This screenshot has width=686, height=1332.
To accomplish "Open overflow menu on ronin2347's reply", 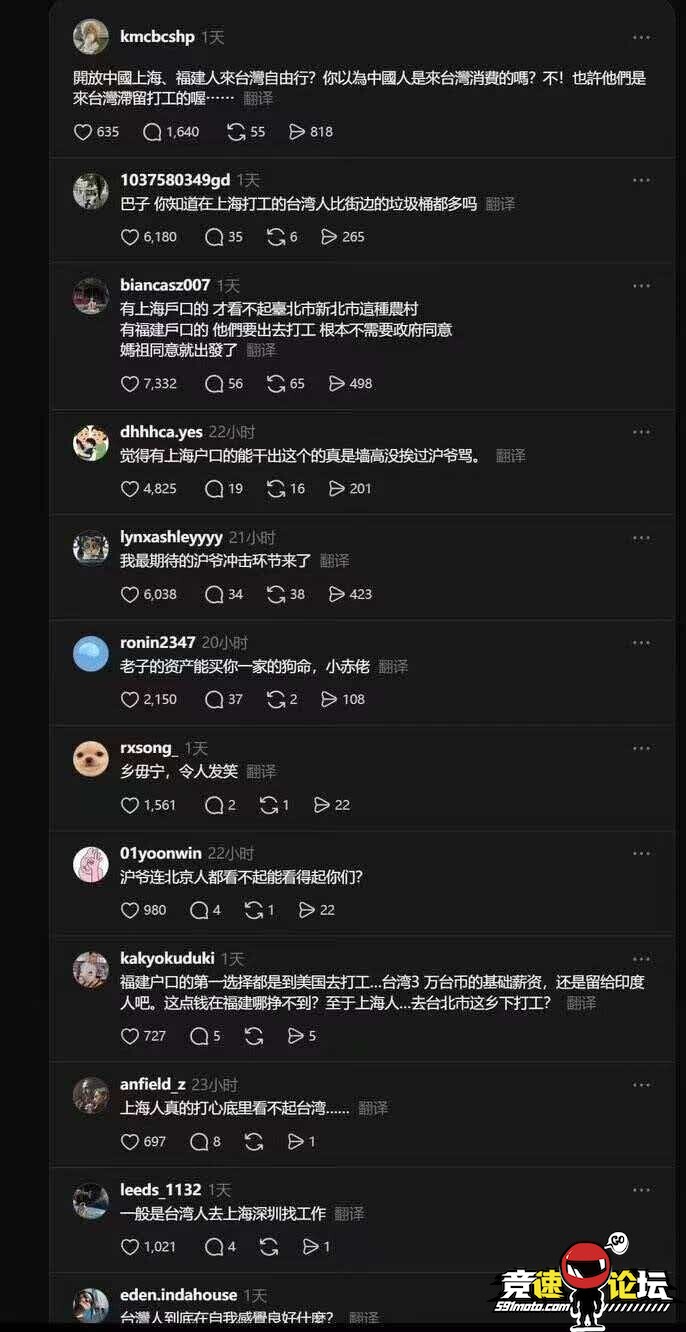I will coord(641,643).
